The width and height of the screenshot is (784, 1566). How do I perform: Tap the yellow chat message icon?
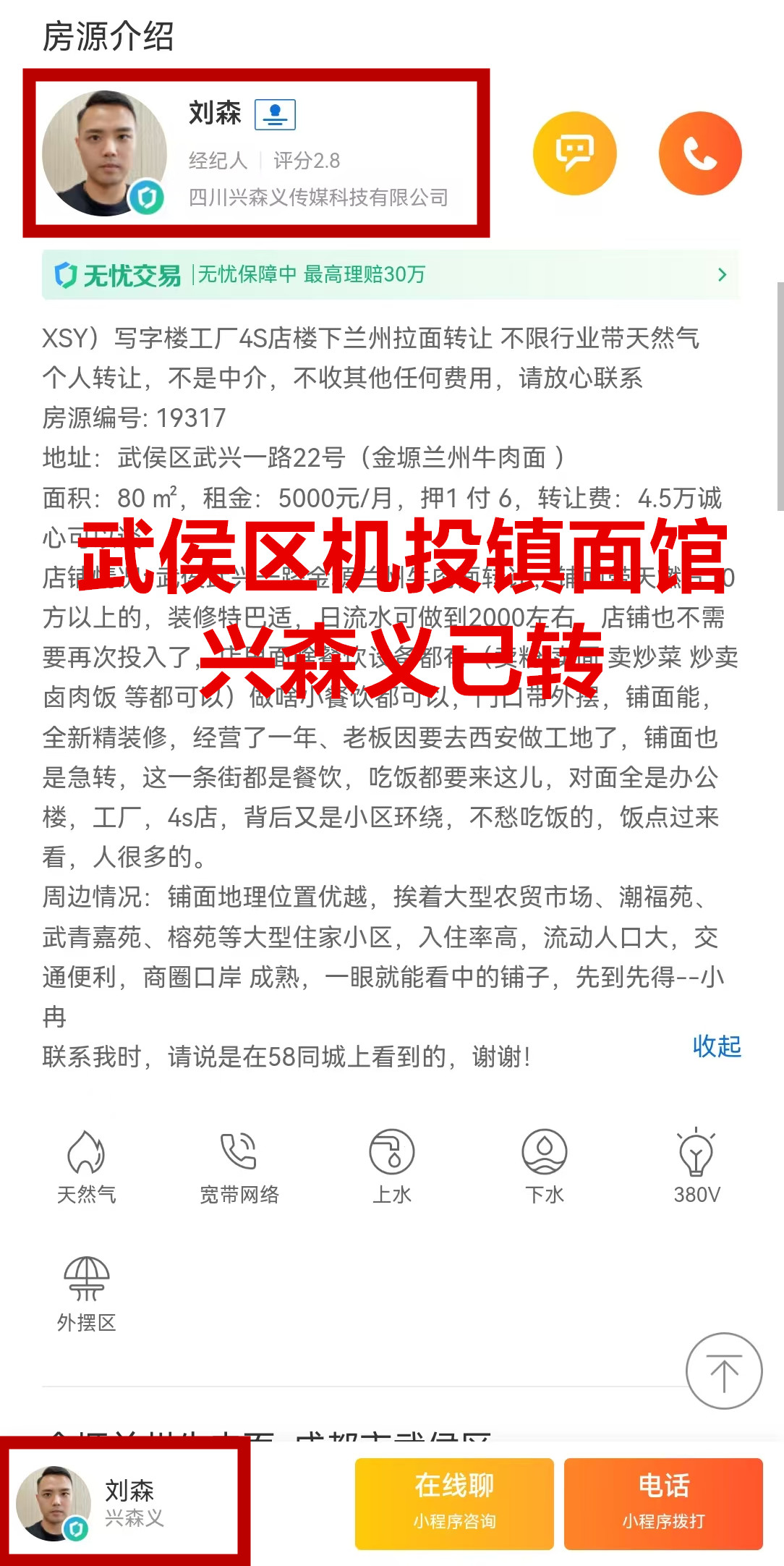pyautogui.click(x=574, y=153)
